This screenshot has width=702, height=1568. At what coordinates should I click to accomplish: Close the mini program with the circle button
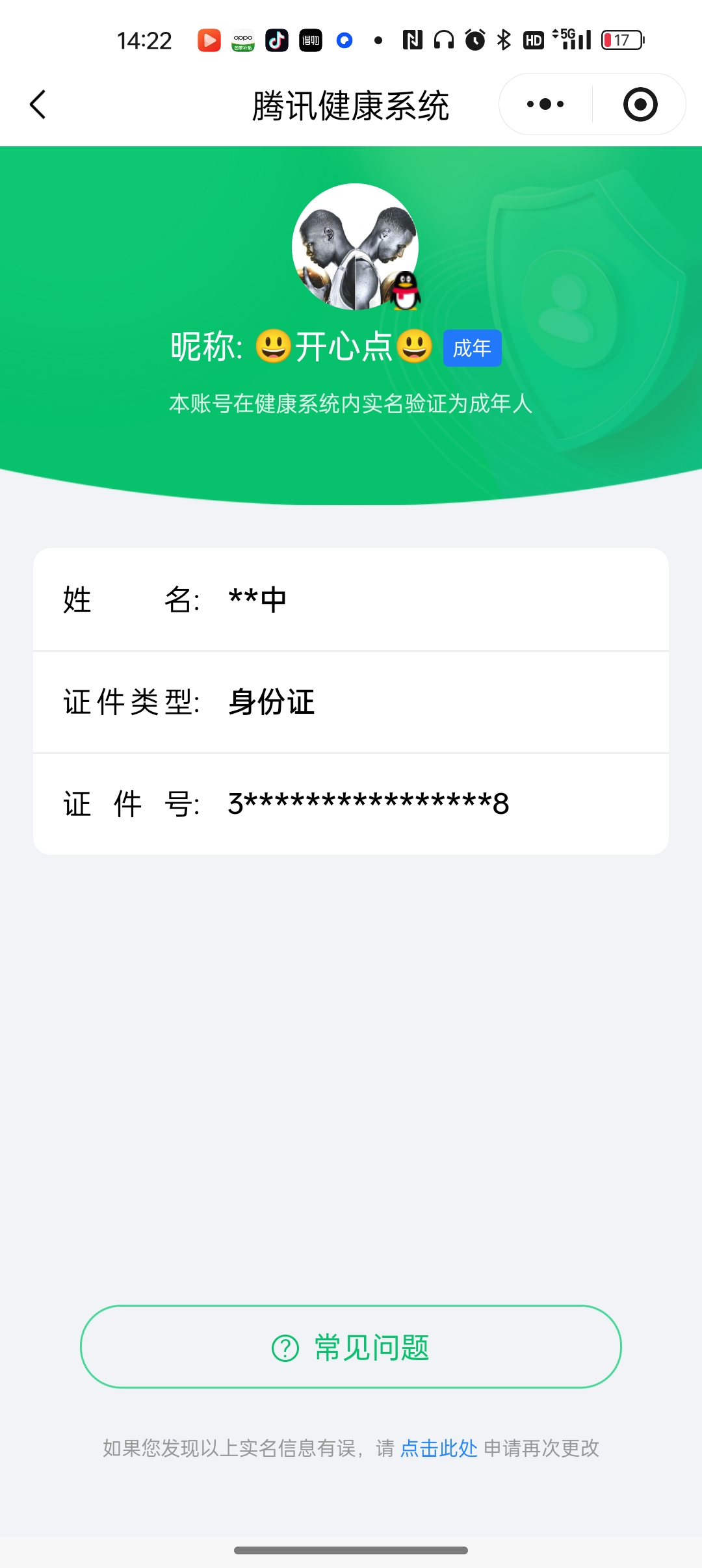pyautogui.click(x=640, y=104)
